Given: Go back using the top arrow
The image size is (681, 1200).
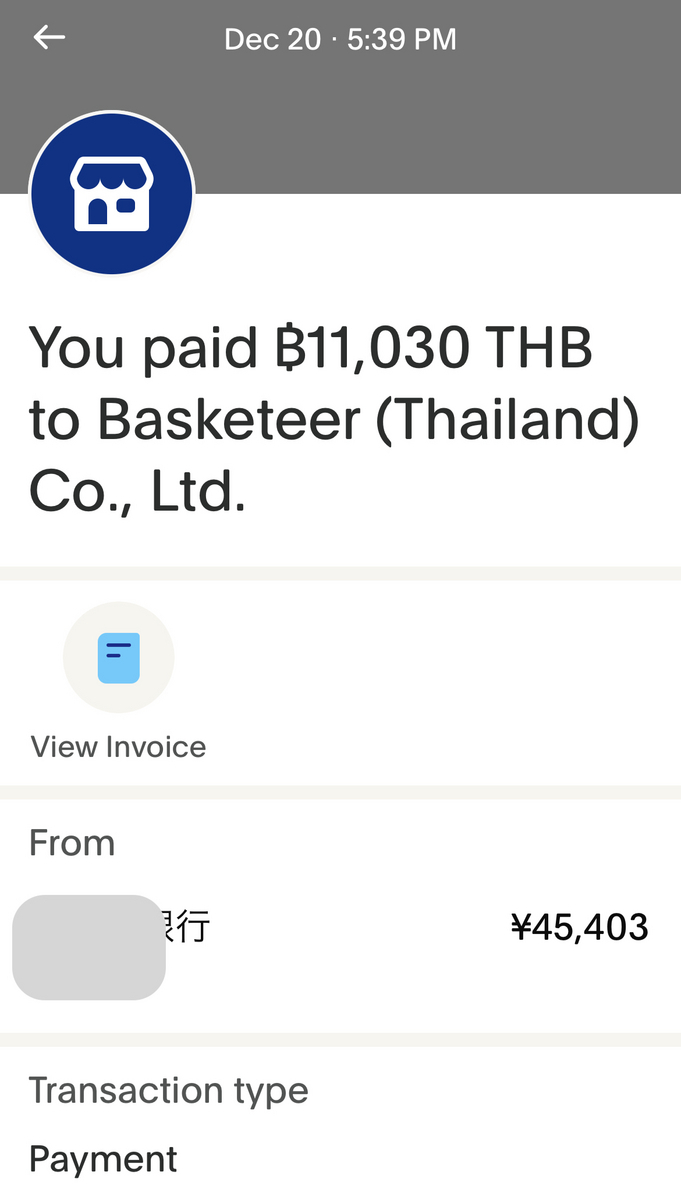Looking at the screenshot, I should click(x=49, y=38).
